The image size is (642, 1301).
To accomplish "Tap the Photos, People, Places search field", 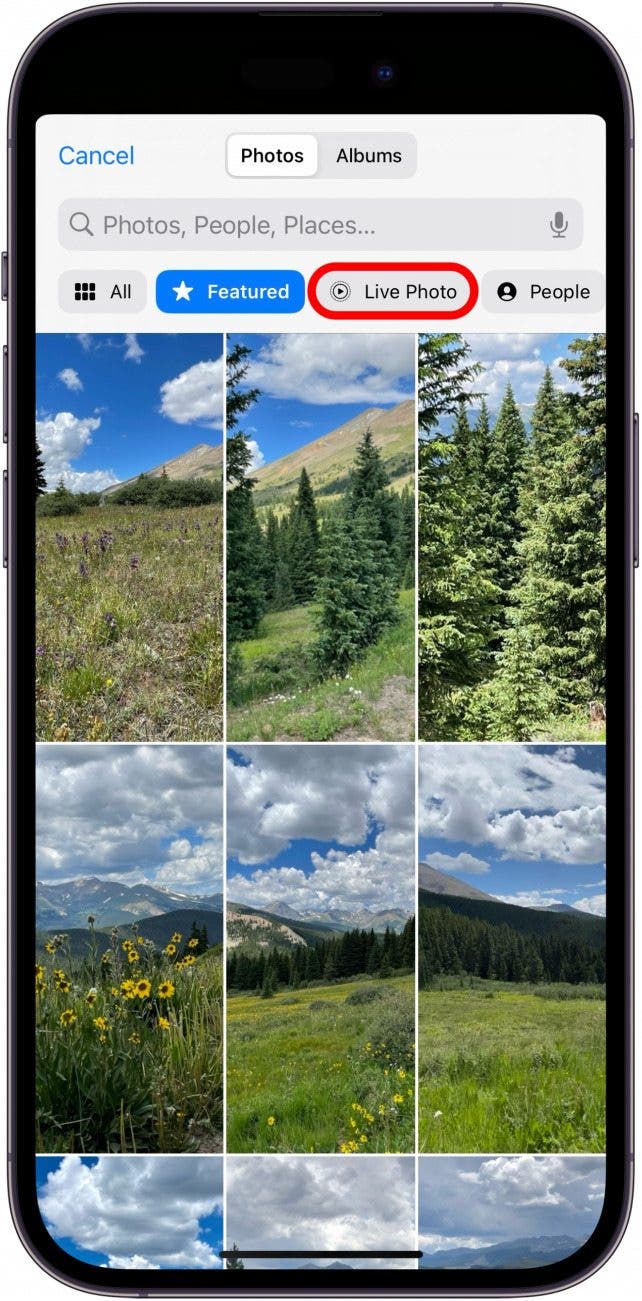I will click(x=300, y=225).
